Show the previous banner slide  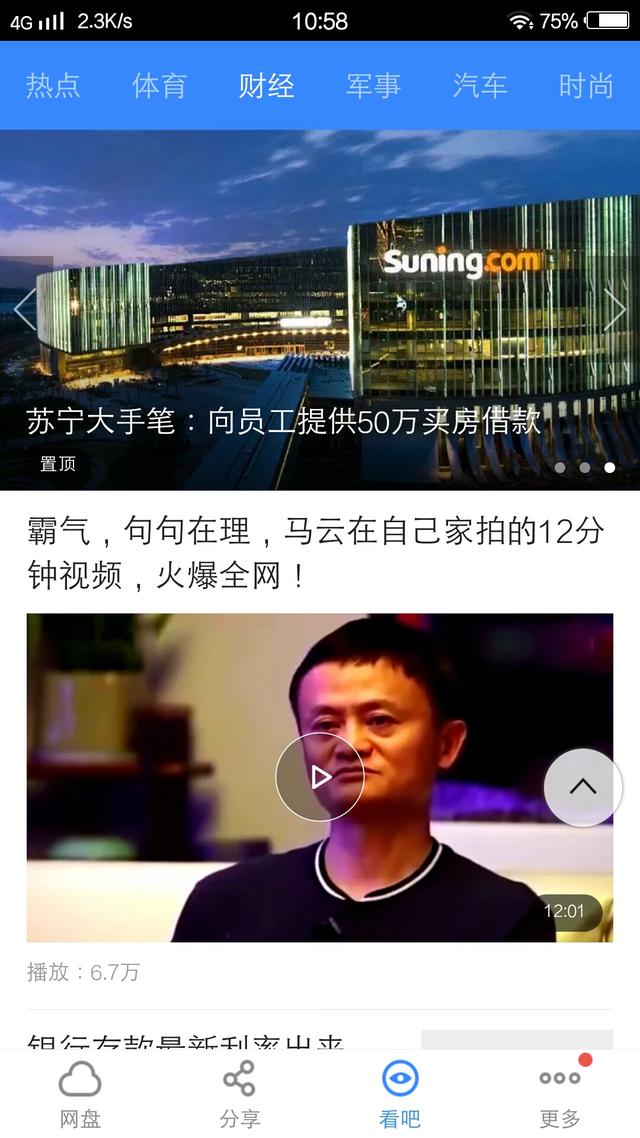tap(24, 309)
